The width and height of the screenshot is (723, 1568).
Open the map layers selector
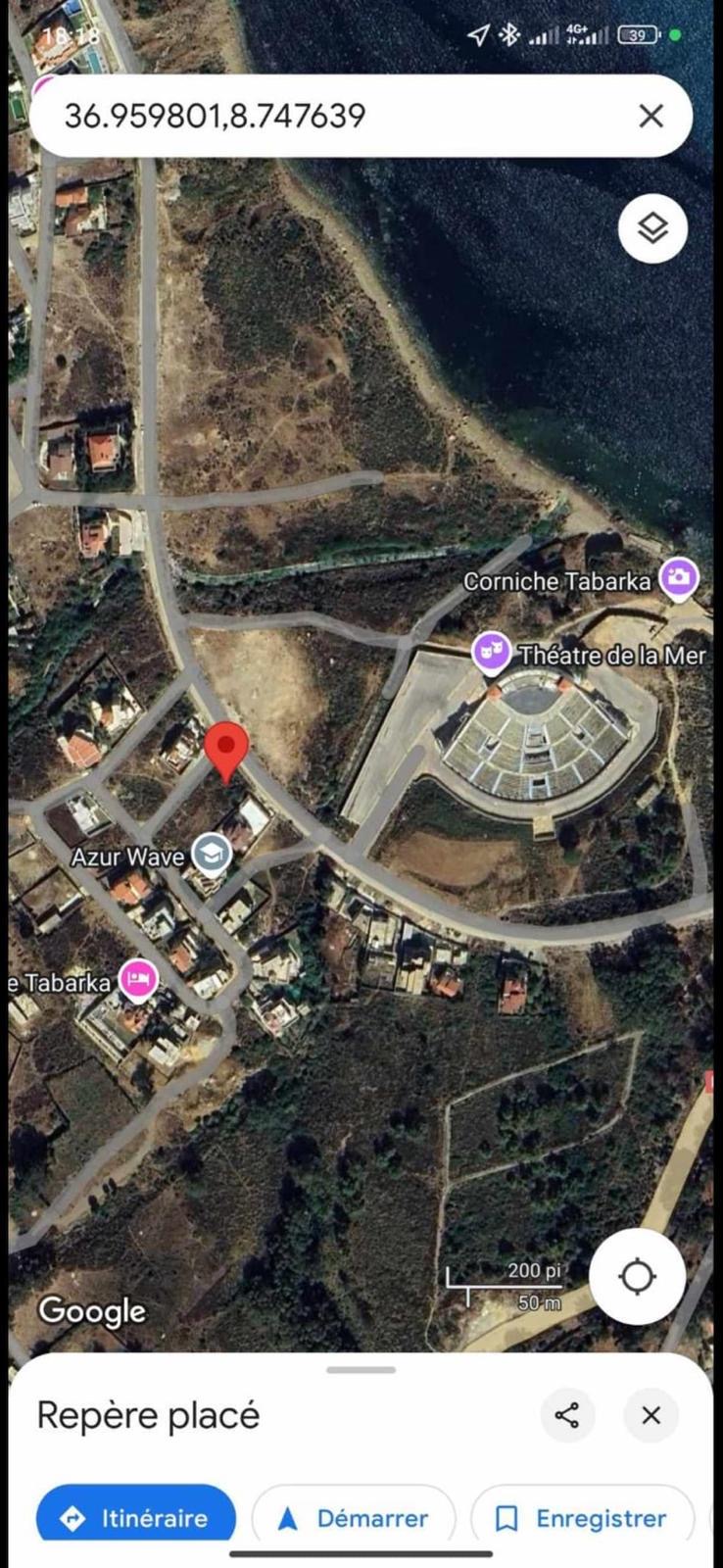(x=652, y=228)
